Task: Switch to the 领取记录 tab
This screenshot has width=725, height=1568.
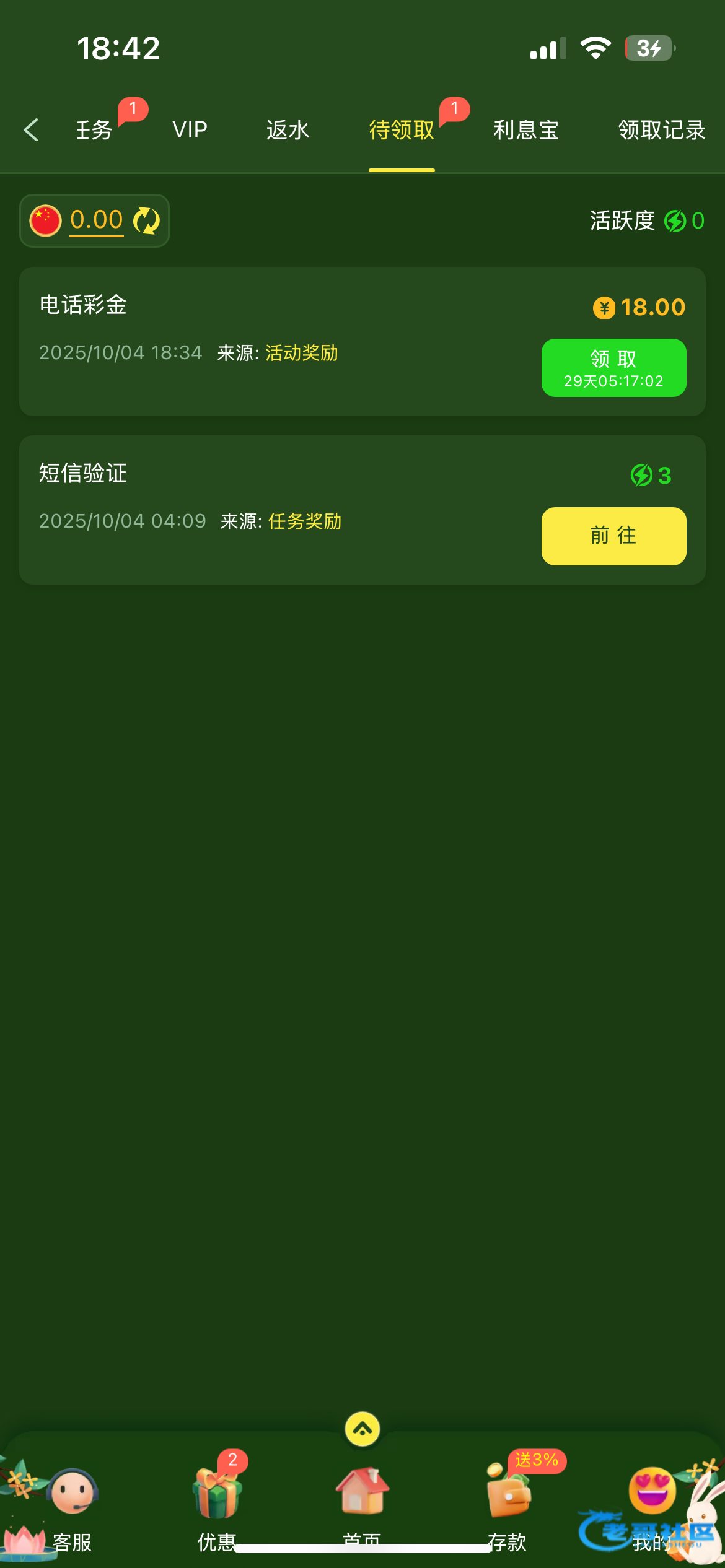Action: click(x=661, y=130)
